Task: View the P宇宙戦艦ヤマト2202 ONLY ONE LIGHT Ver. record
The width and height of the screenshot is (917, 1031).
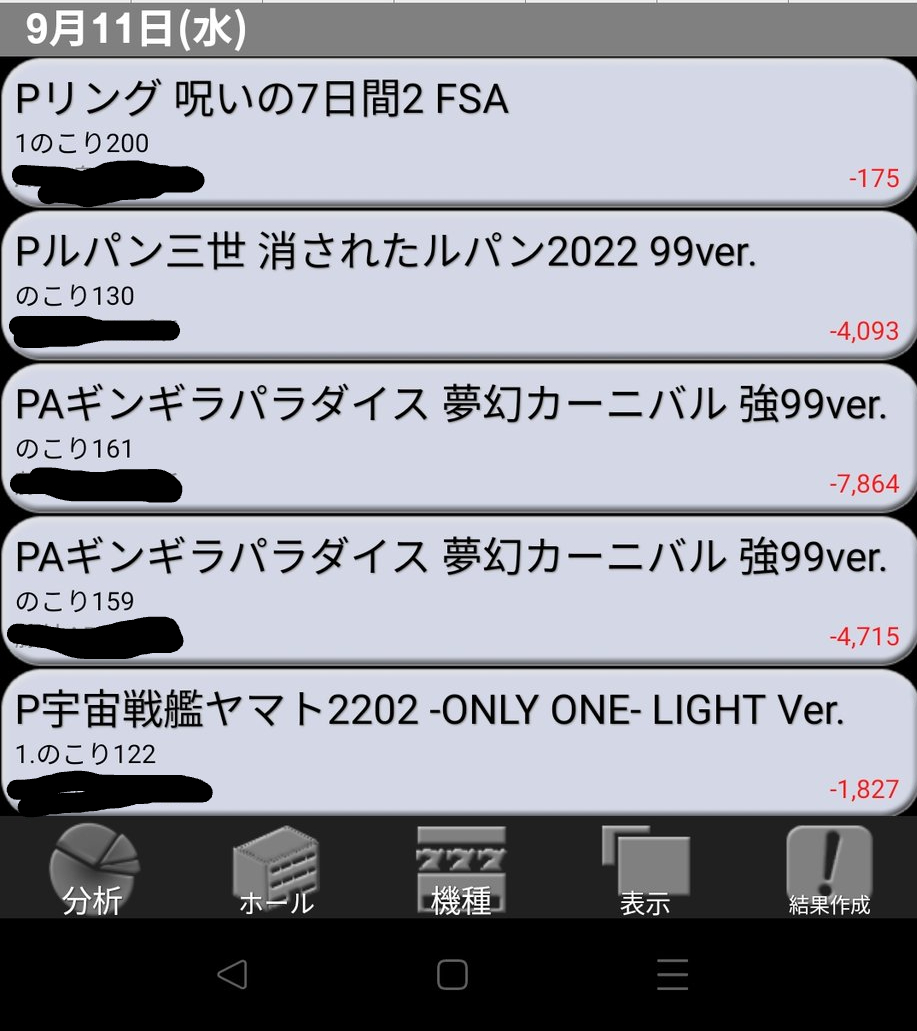Action: (458, 742)
